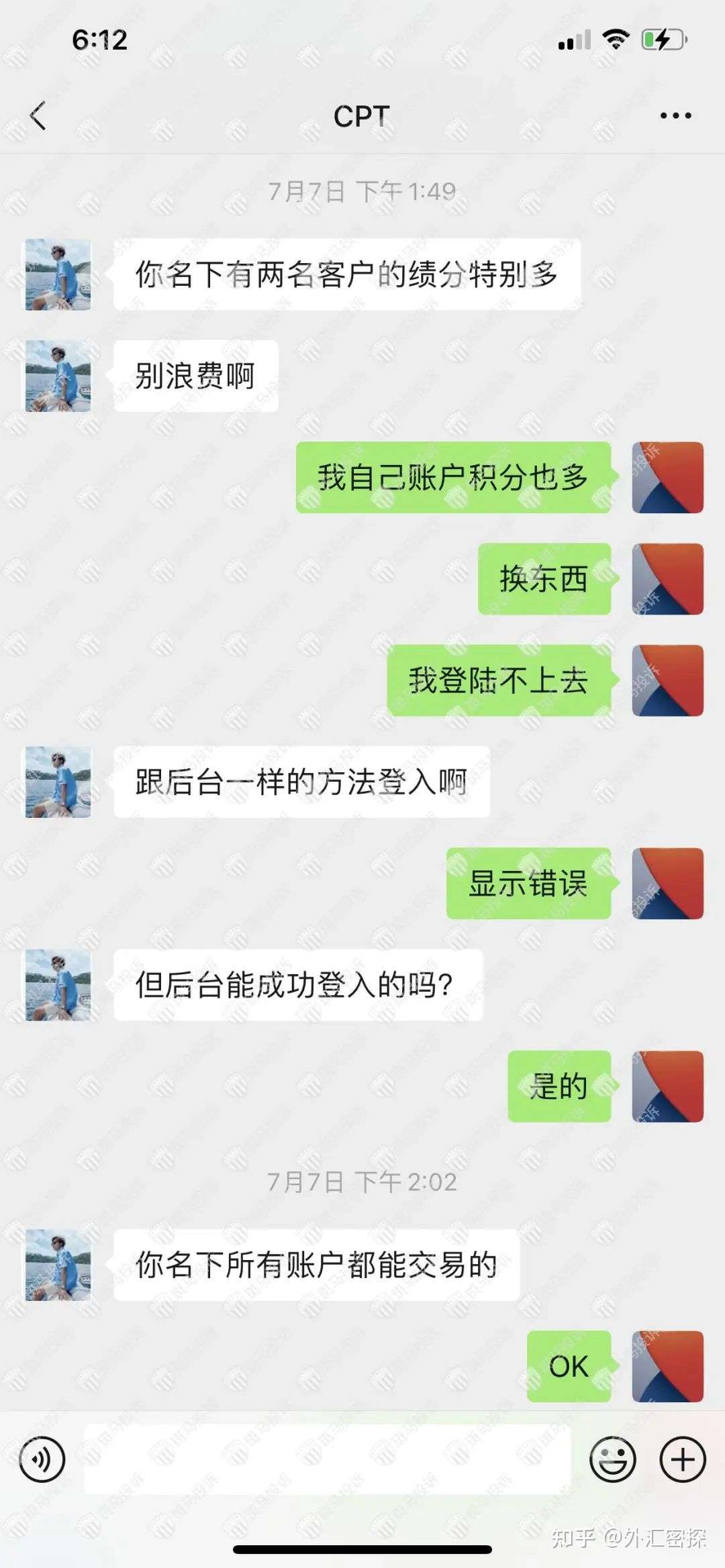Switch to voice message input
The width and height of the screenshot is (725, 1568).
pyautogui.click(x=42, y=1459)
